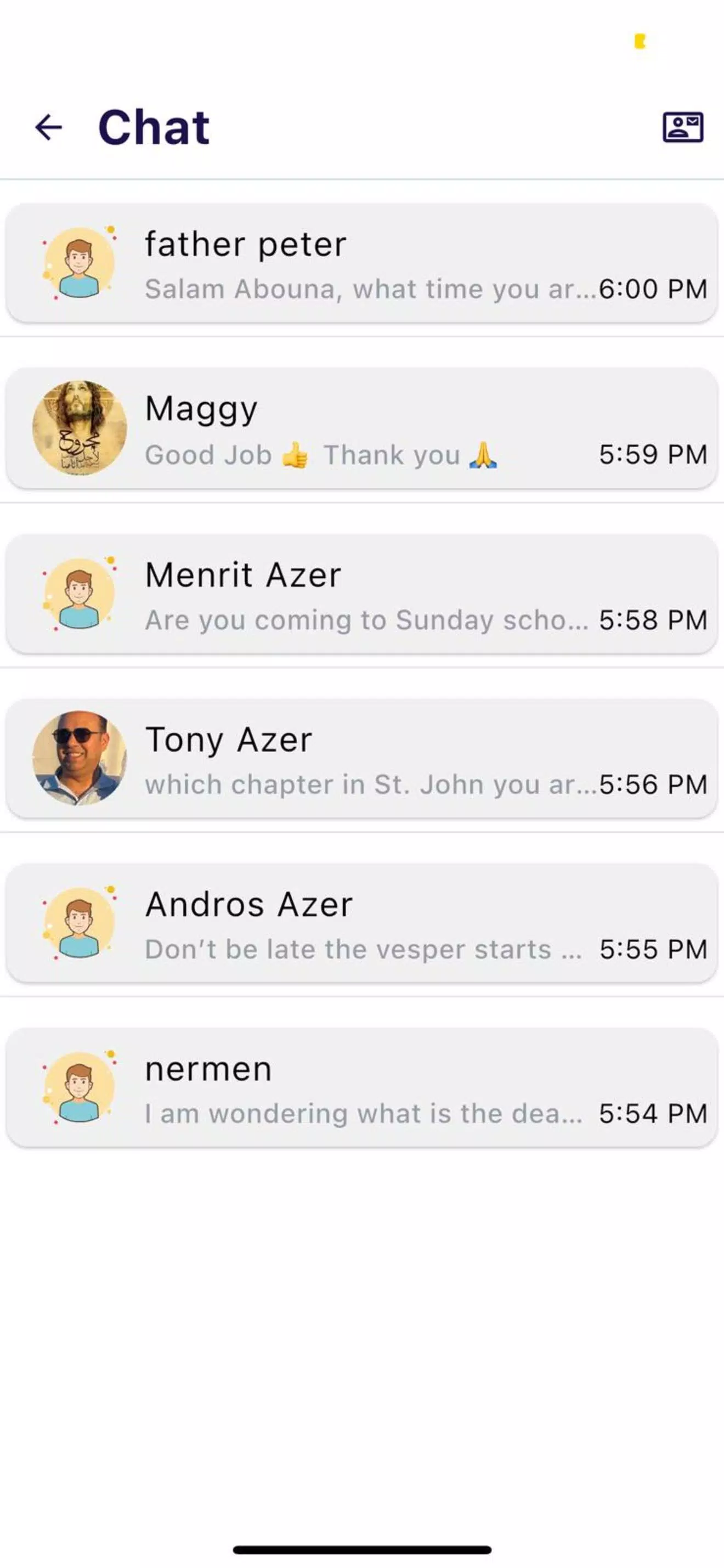View Tony Azer's chat thread
This screenshot has width=724, height=1568.
[x=362, y=758]
